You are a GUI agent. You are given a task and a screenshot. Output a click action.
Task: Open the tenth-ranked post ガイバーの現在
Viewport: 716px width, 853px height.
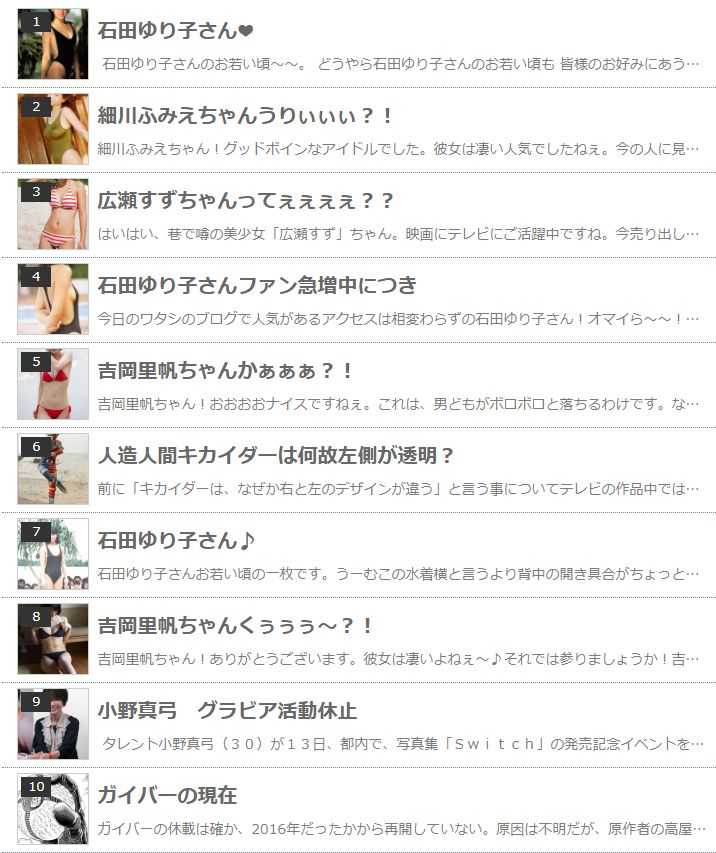(167, 795)
